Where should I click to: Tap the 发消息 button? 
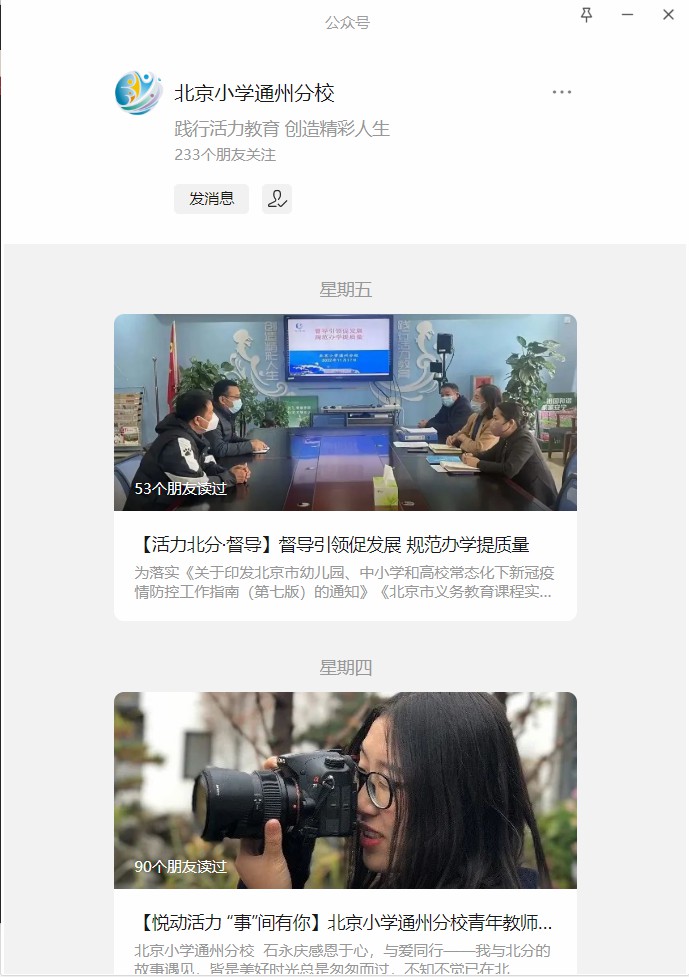211,199
